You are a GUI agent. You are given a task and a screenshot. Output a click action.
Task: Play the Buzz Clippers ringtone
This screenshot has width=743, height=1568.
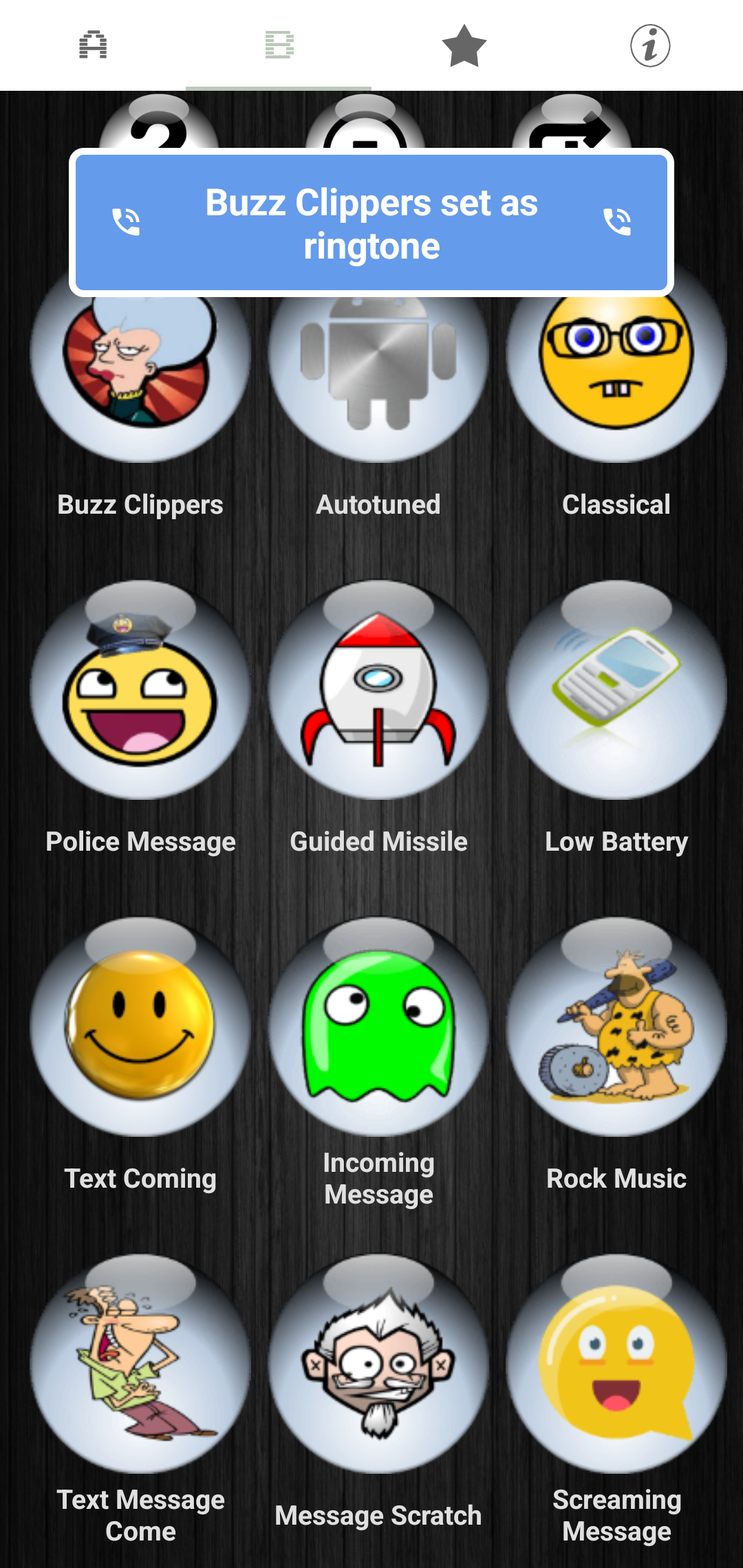point(140,371)
